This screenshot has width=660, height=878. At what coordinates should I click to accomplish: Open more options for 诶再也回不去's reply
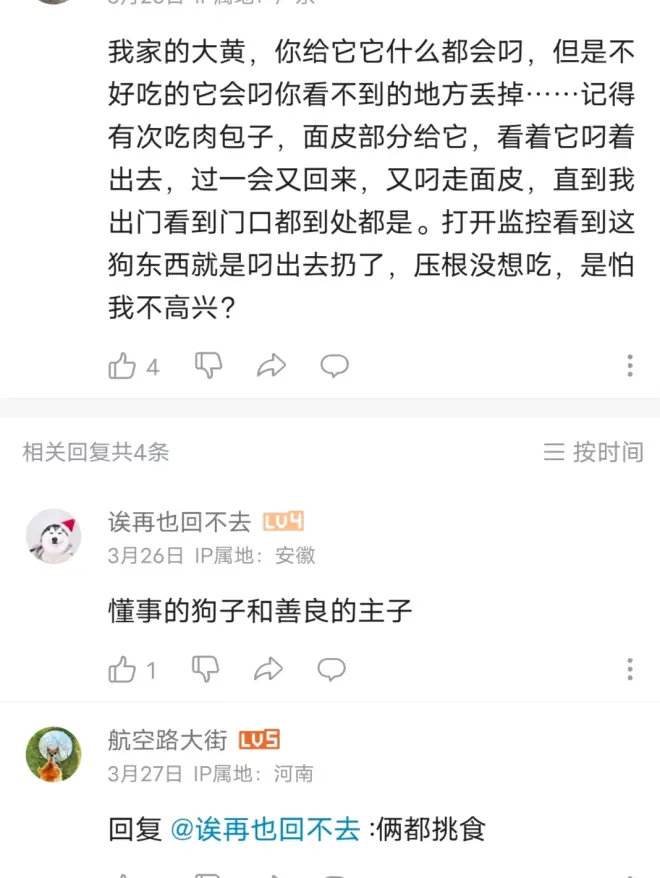[629, 669]
